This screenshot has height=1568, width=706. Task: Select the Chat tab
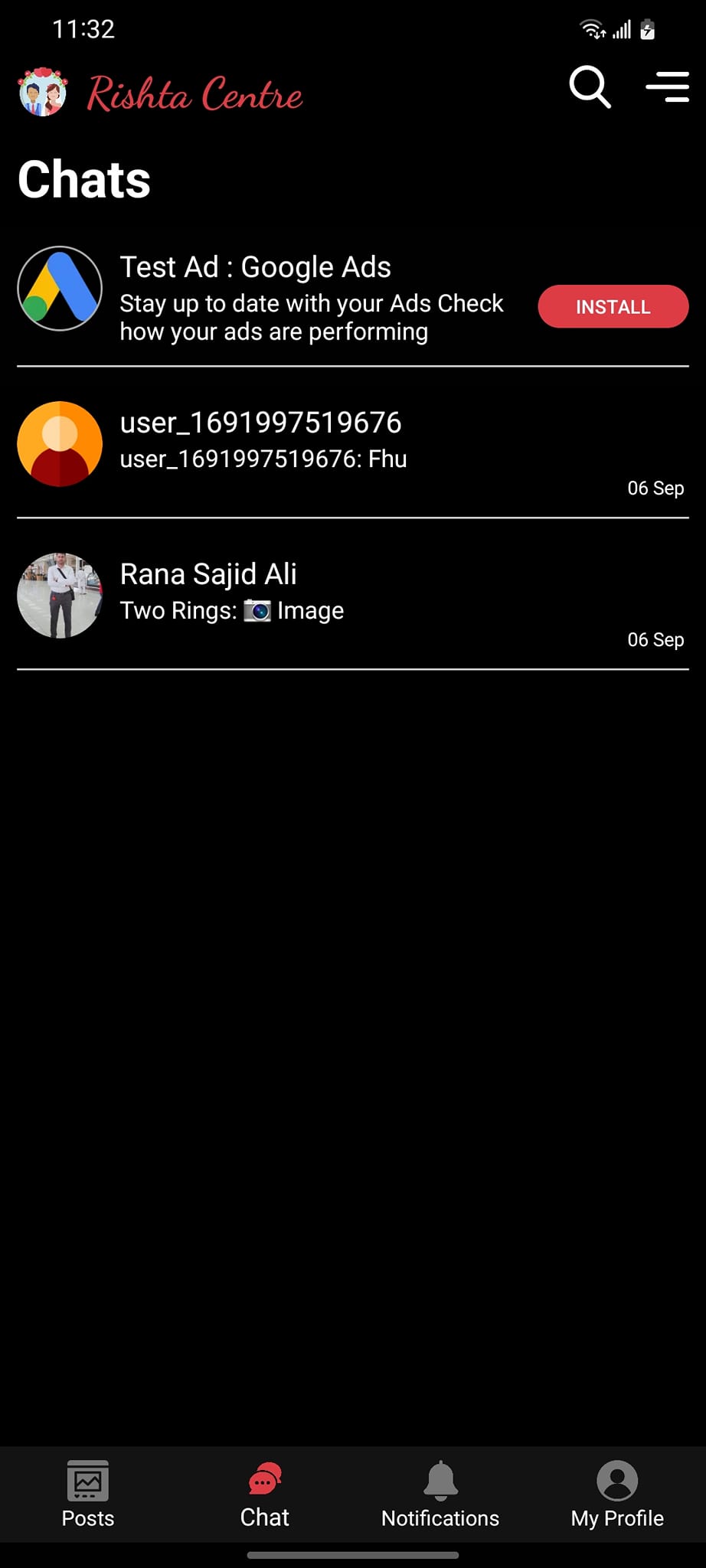[265, 1494]
